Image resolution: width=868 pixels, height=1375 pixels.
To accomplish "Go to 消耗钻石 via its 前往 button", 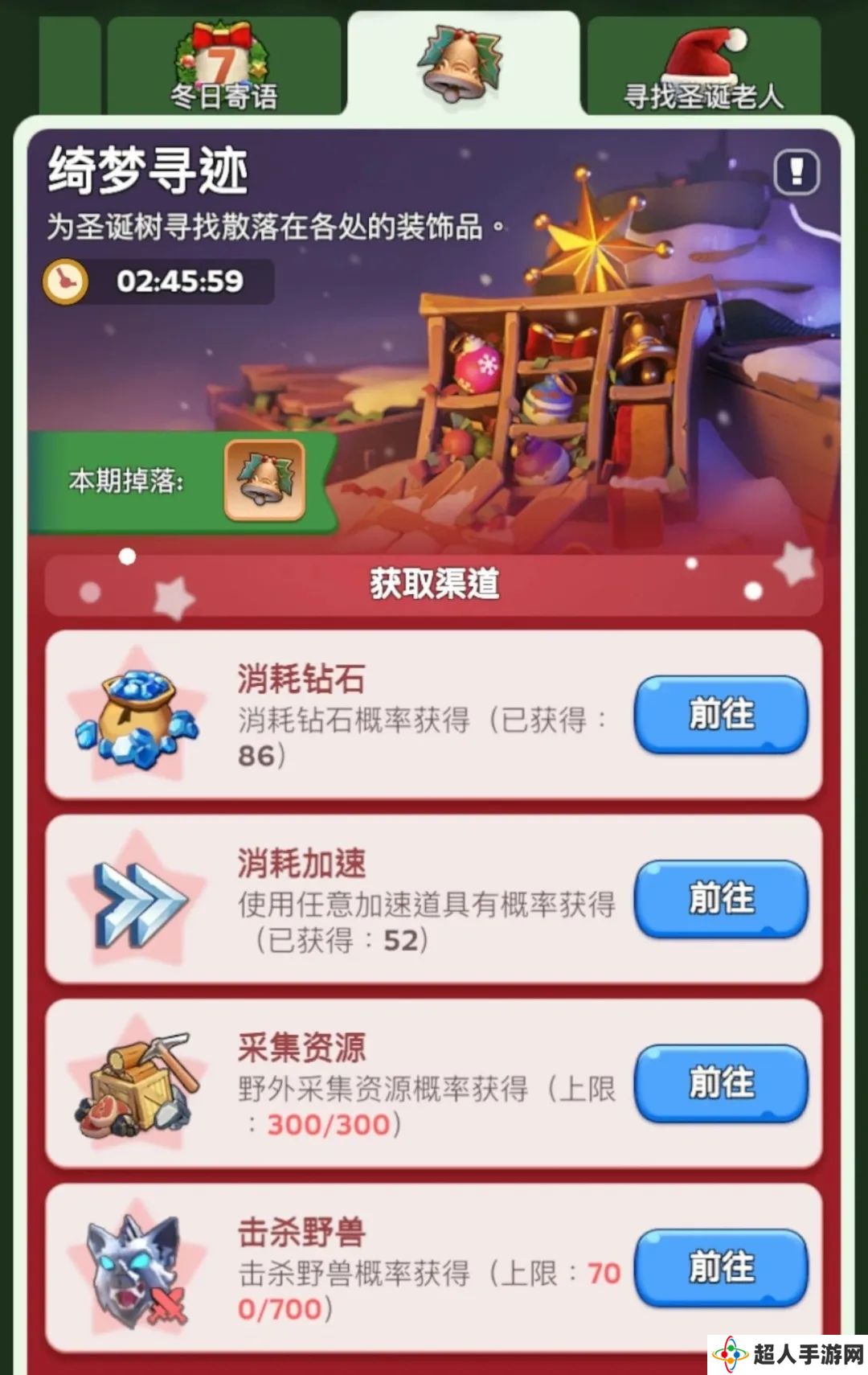I will 721,714.
